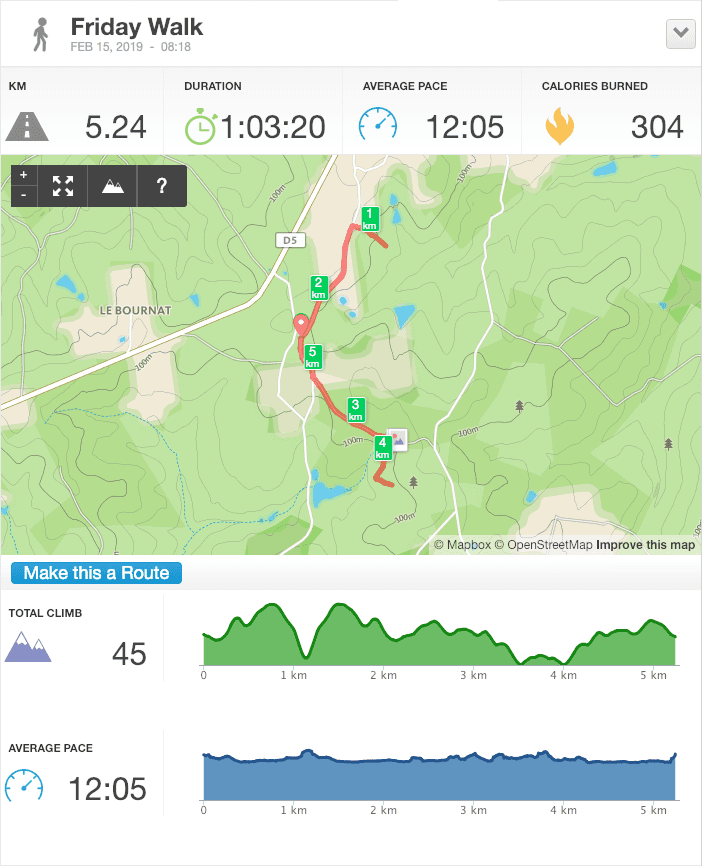Open the map help question mark
702x866 pixels.
[x=162, y=185]
